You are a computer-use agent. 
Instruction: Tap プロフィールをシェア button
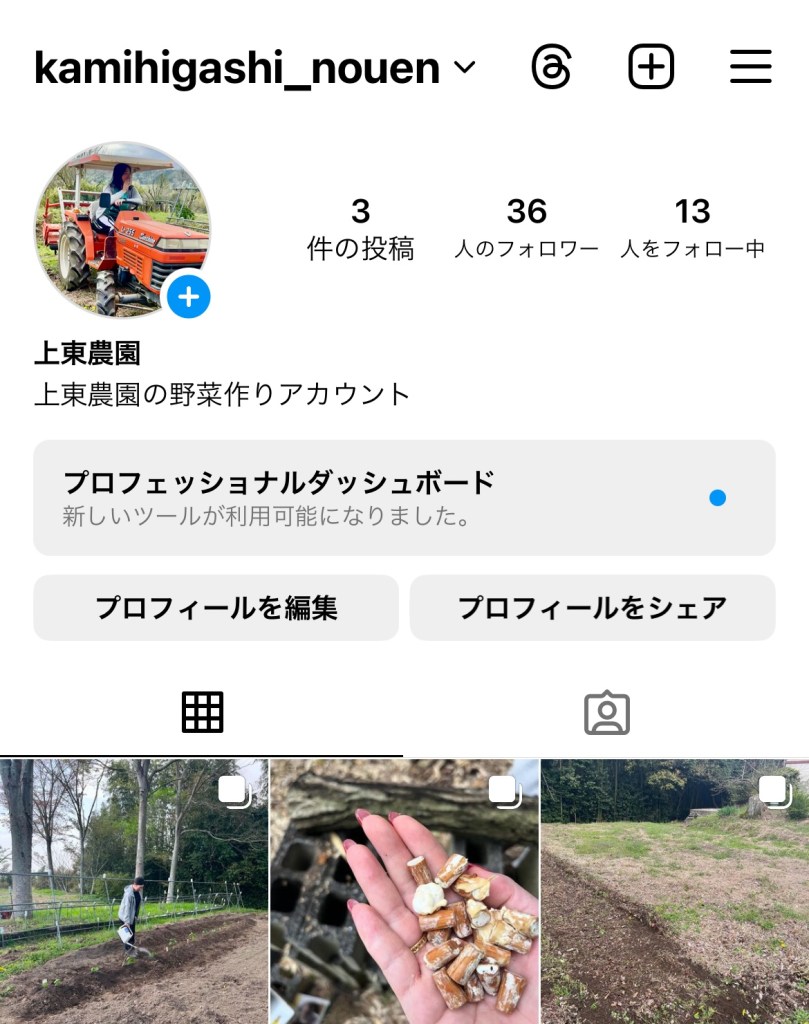coord(592,608)
